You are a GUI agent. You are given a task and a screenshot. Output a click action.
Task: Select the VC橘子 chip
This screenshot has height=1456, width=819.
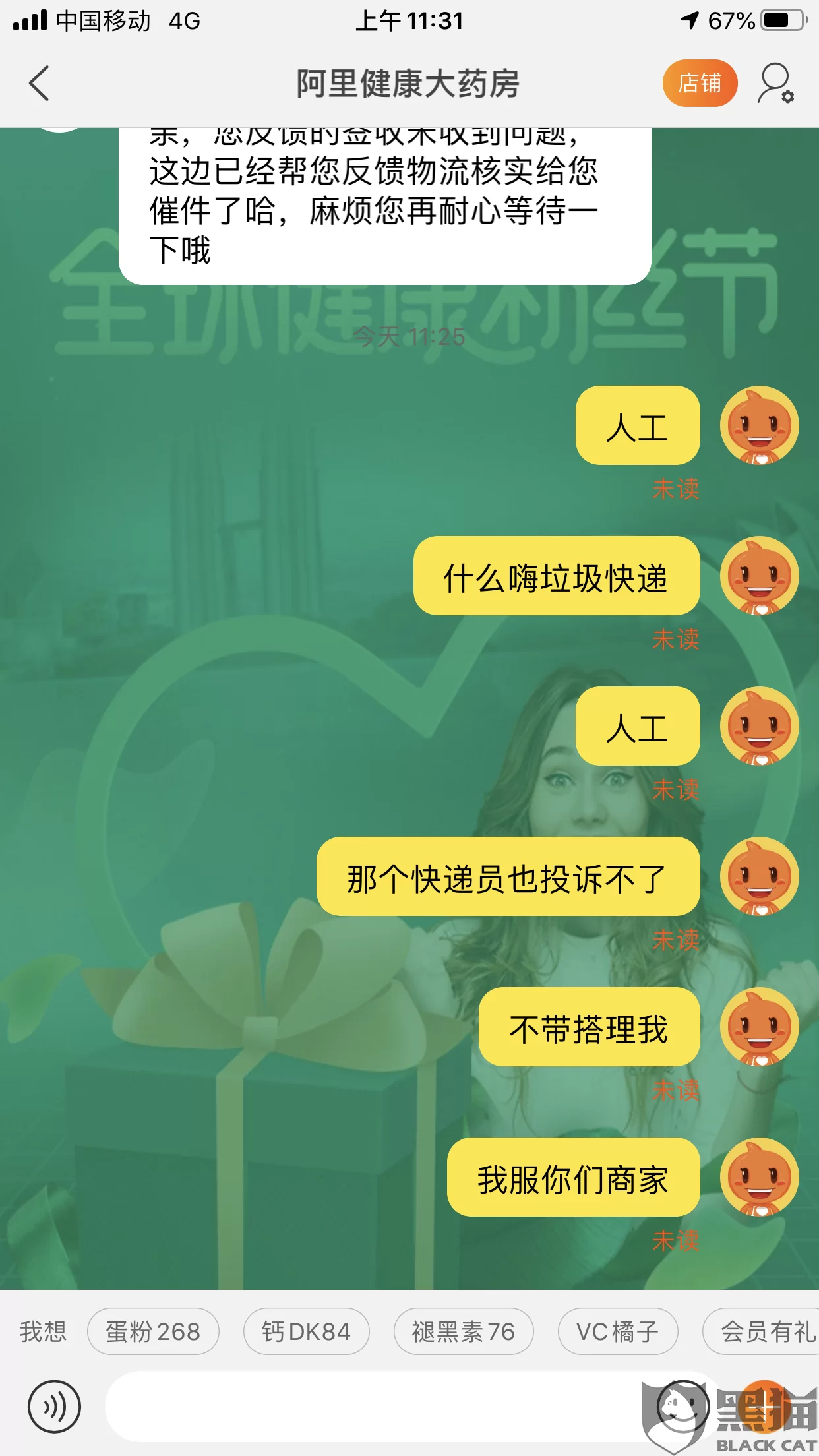click(617, 1331)
